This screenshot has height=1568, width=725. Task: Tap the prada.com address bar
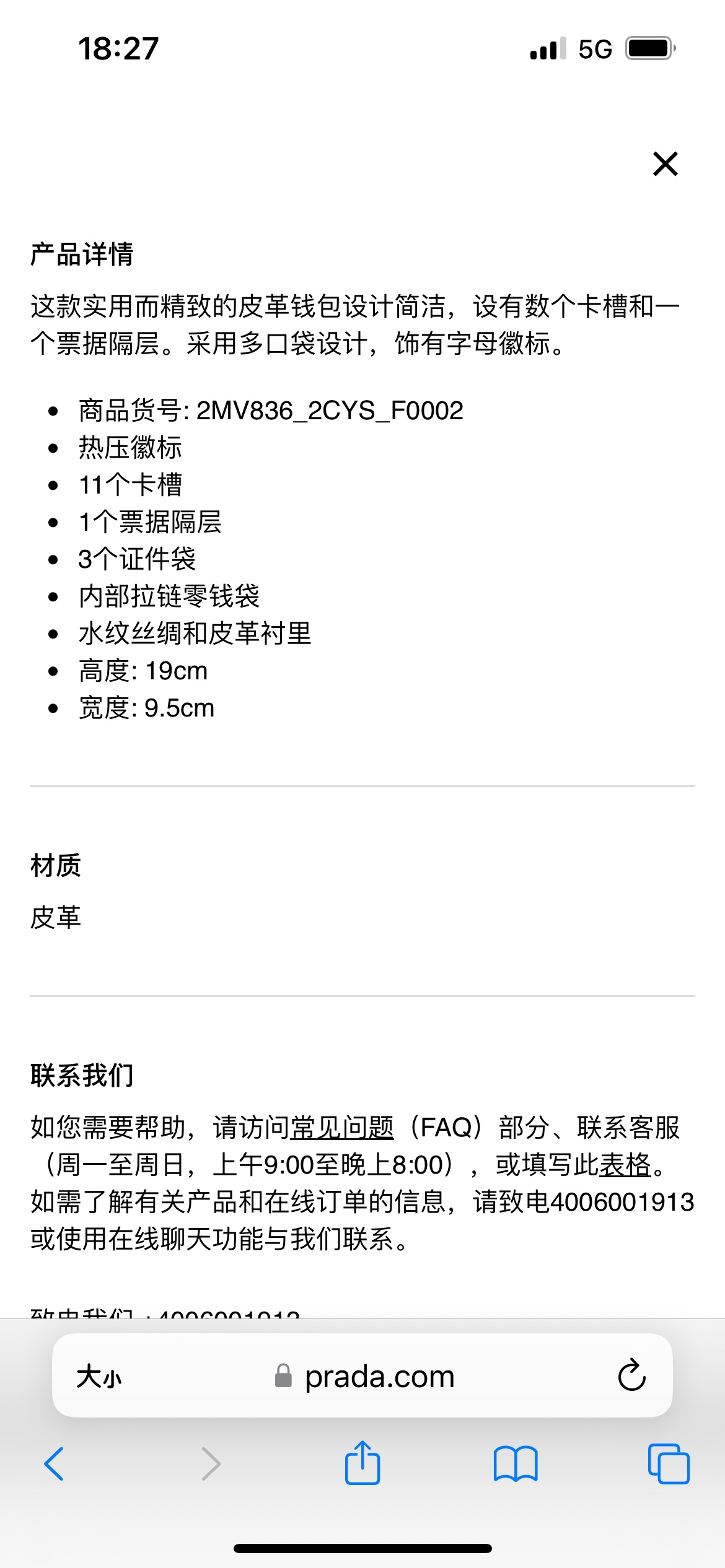[x=379, y=1377]
